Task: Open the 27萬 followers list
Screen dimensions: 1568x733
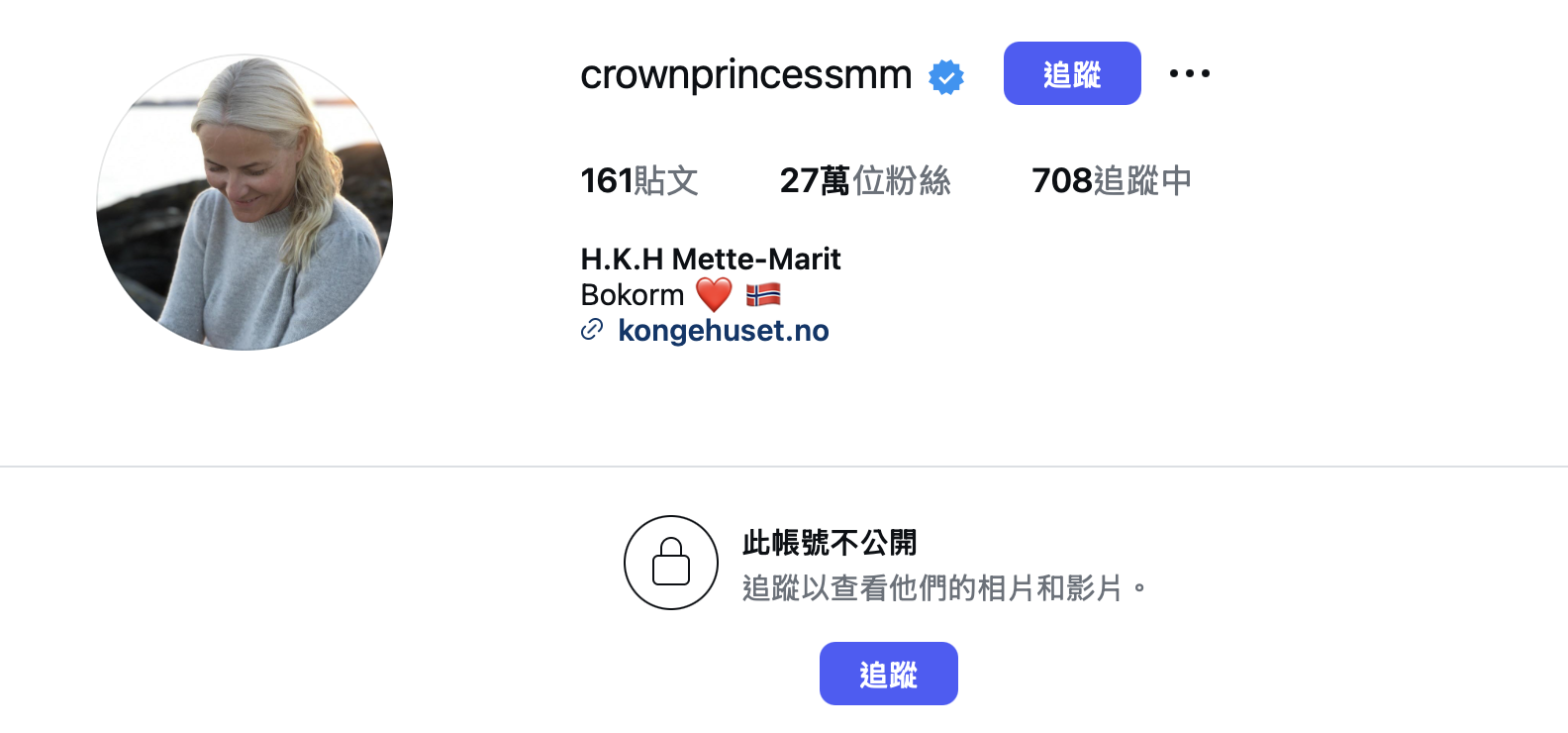Action: coord(864,180)
